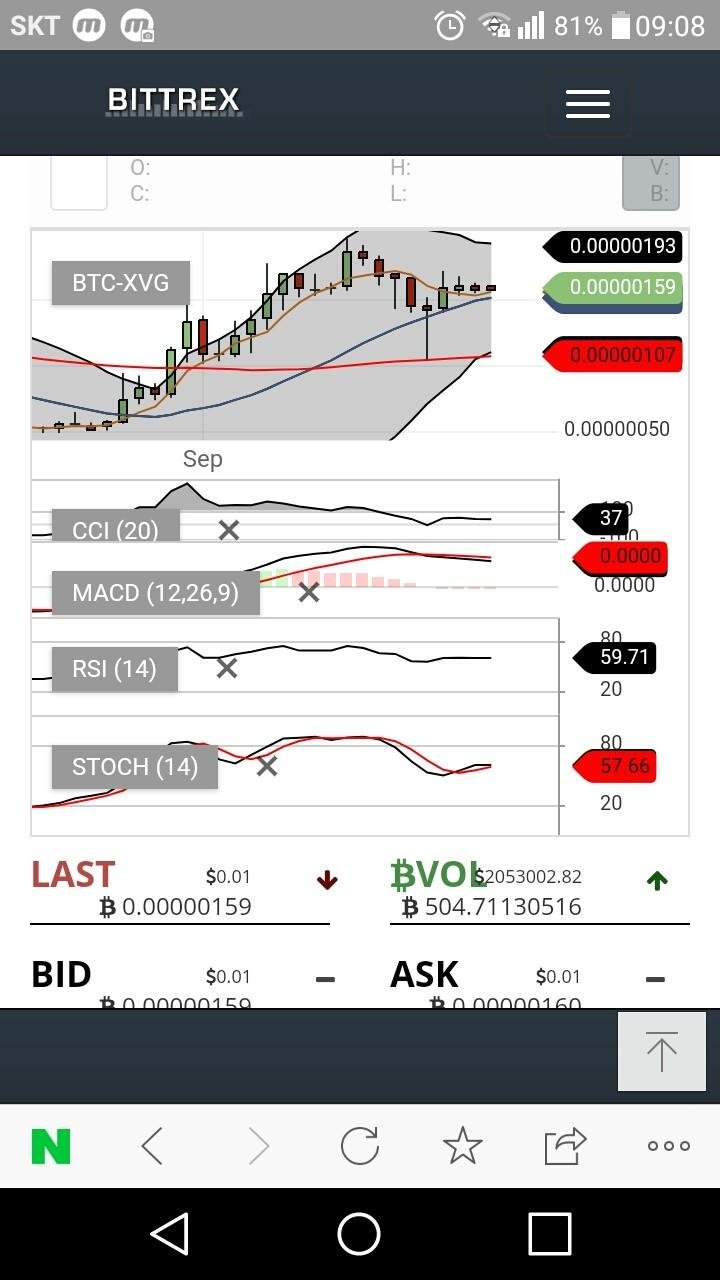Open the browser's more options menu
The height and width of the screenshot is (1280, 720).
pyautogui.click(x=669, y=1146)
